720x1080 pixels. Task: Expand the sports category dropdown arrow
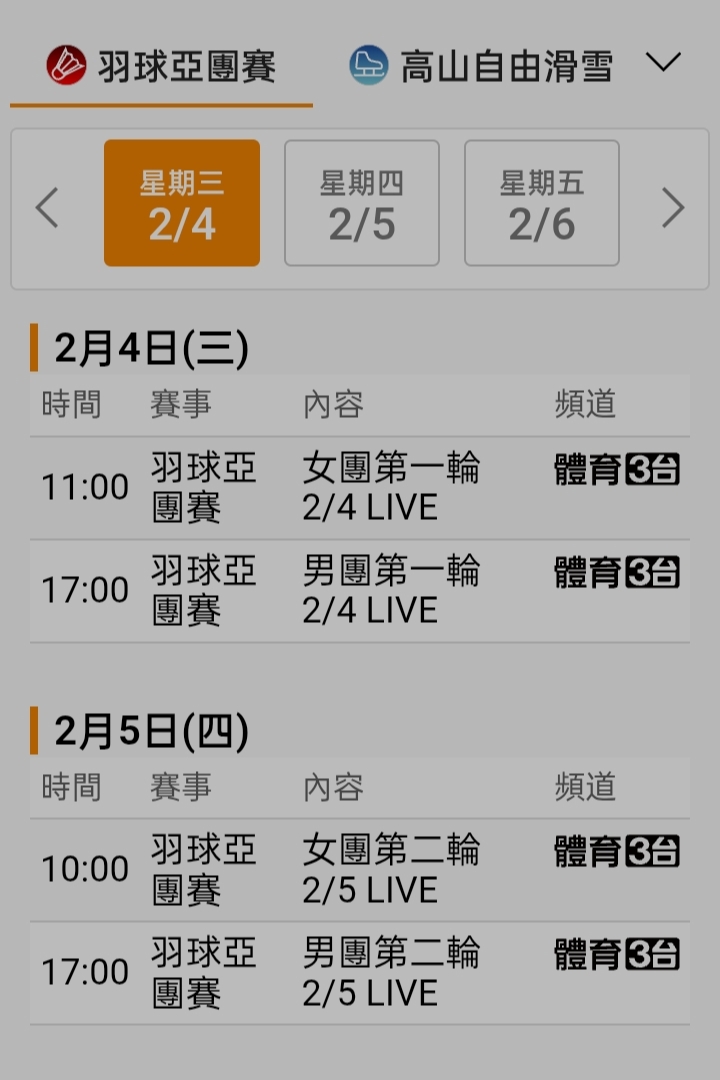(663, 63)
